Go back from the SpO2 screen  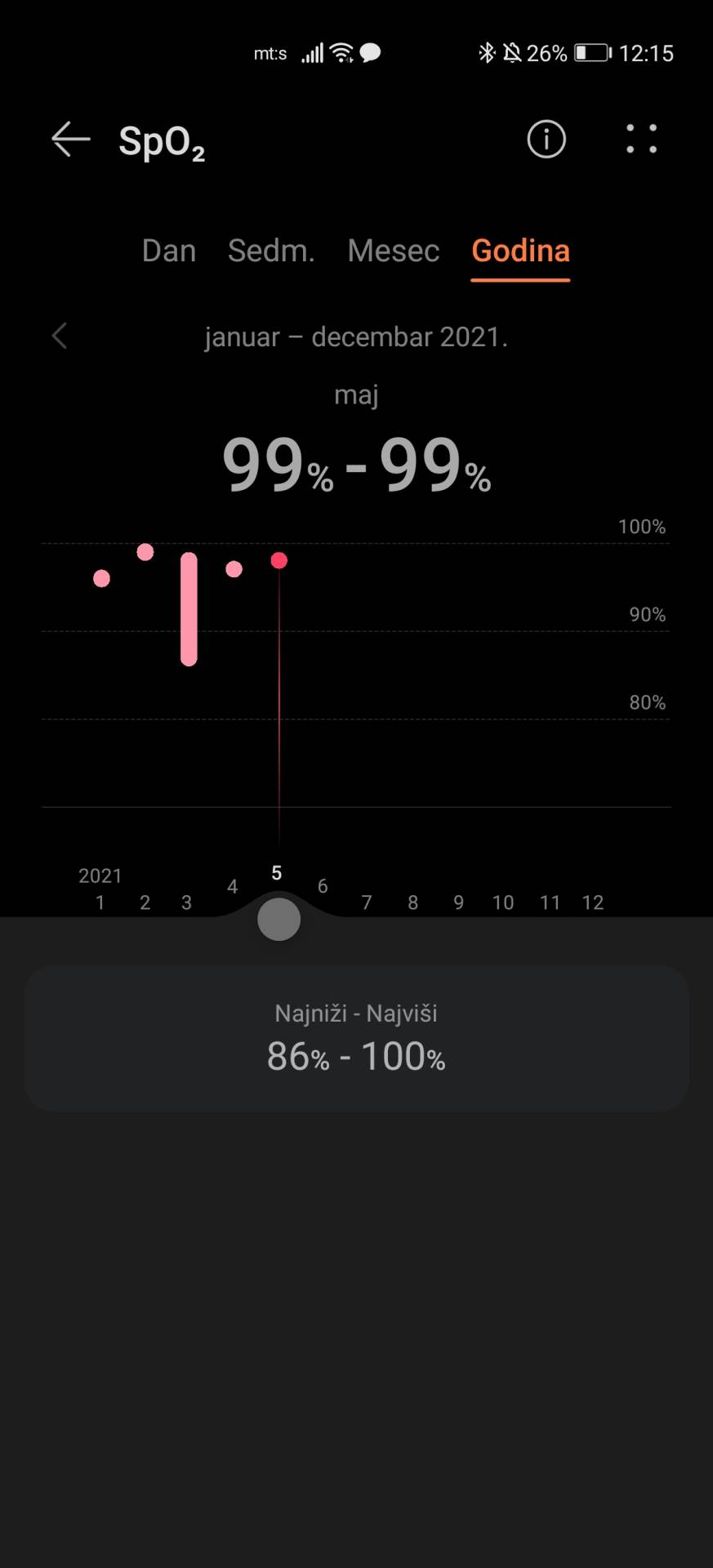pyautogui.click(x=70, y=140)
